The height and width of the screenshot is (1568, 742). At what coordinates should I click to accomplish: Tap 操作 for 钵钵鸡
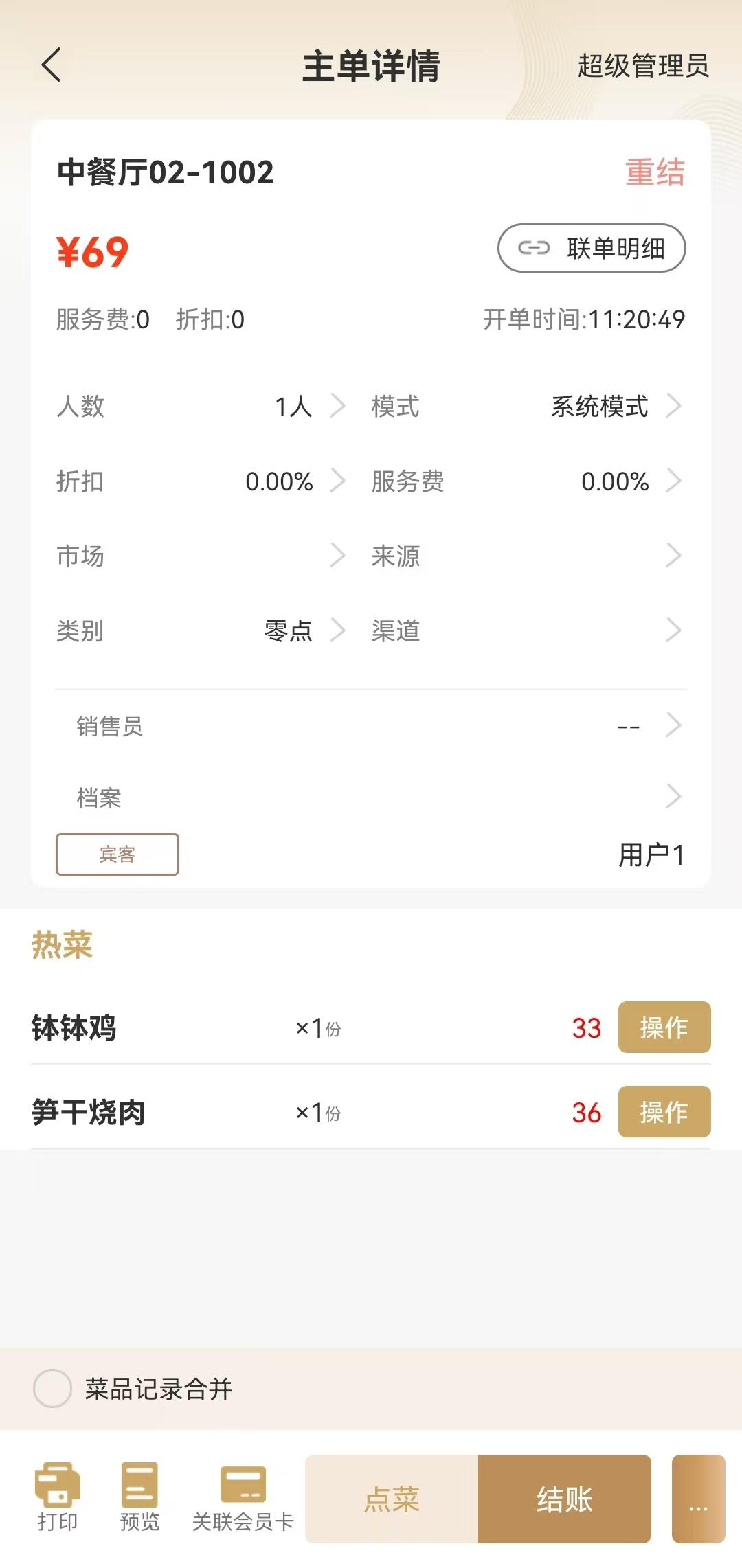click(664, 1027)
